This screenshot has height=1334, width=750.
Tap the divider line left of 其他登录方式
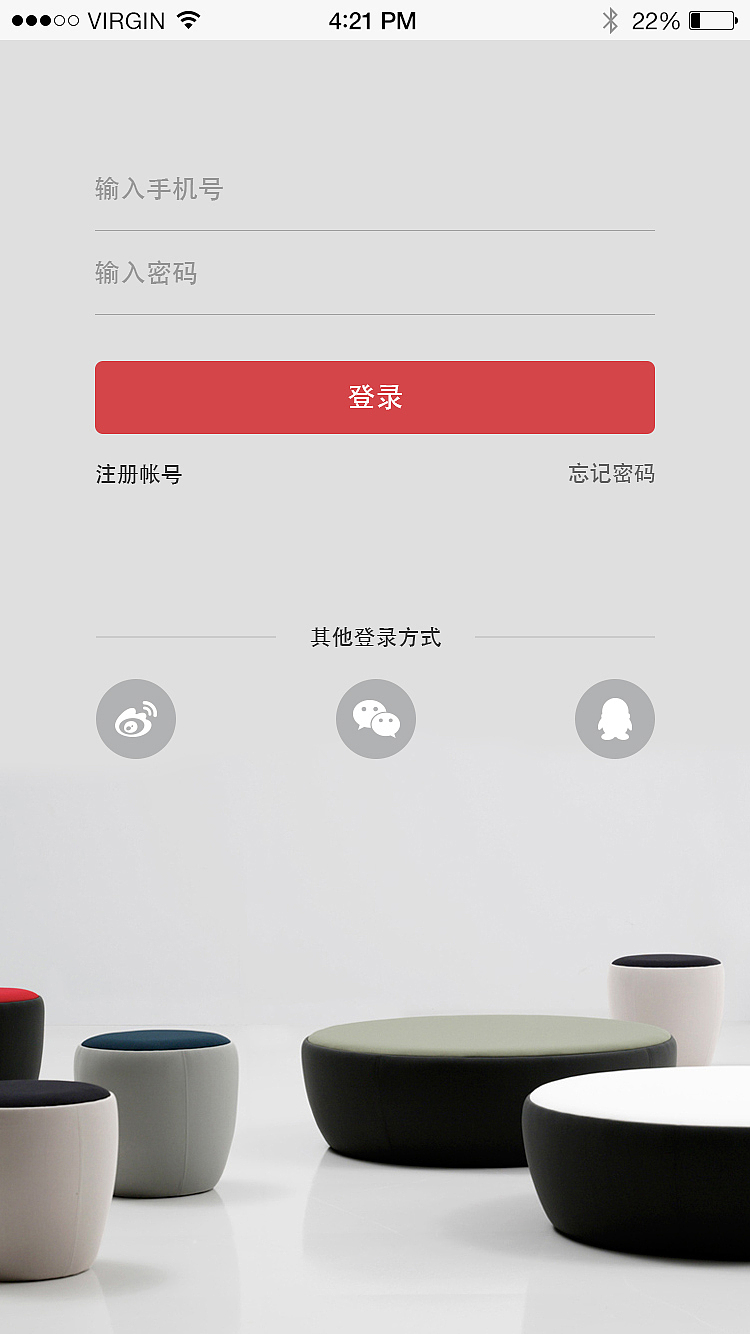coord(185,637)
